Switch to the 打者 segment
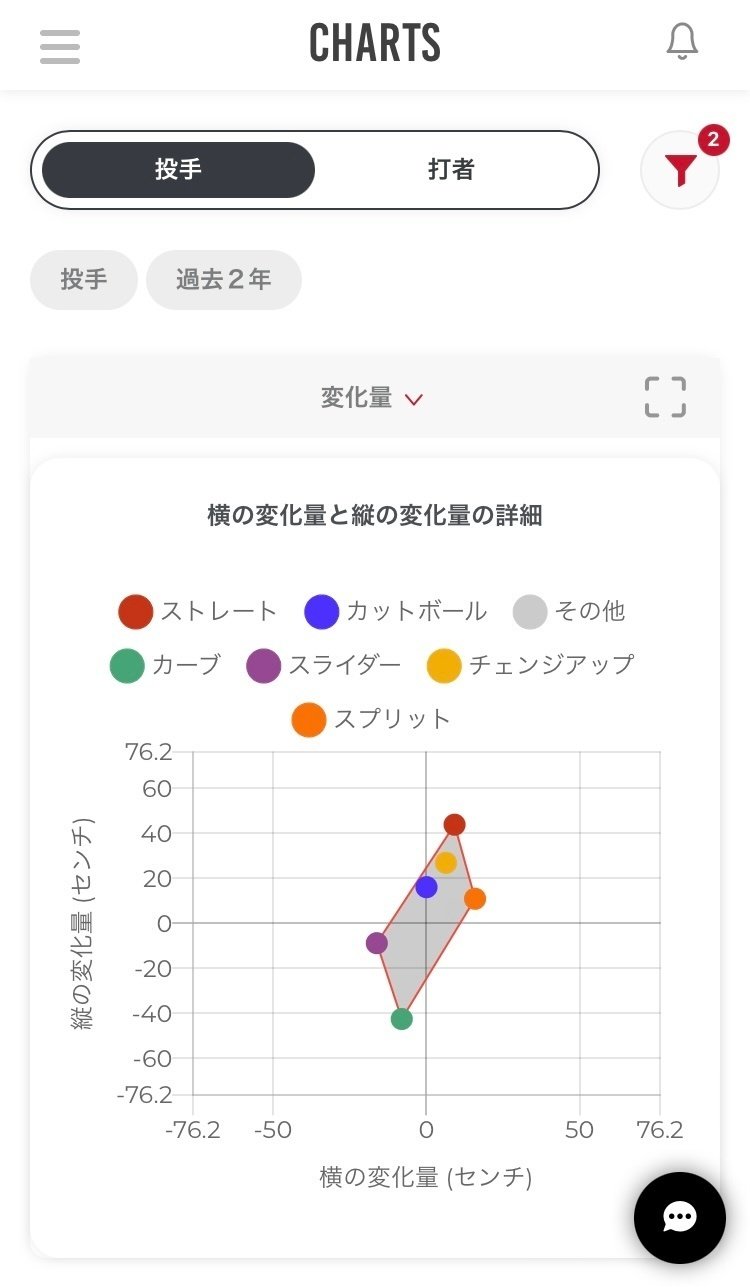The image size is (750, 1288). point(451,170)
